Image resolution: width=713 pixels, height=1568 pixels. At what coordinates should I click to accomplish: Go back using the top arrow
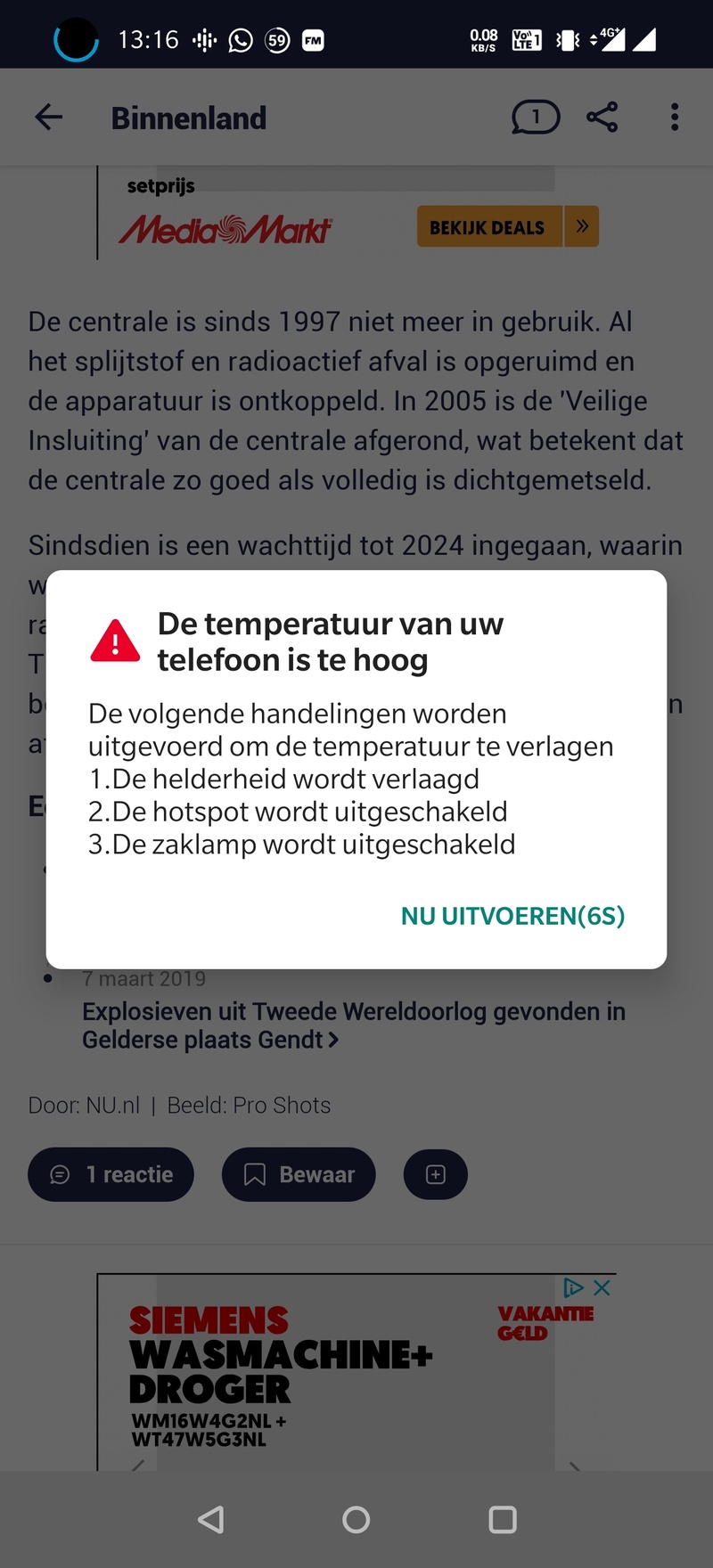[x=49, y=118]
